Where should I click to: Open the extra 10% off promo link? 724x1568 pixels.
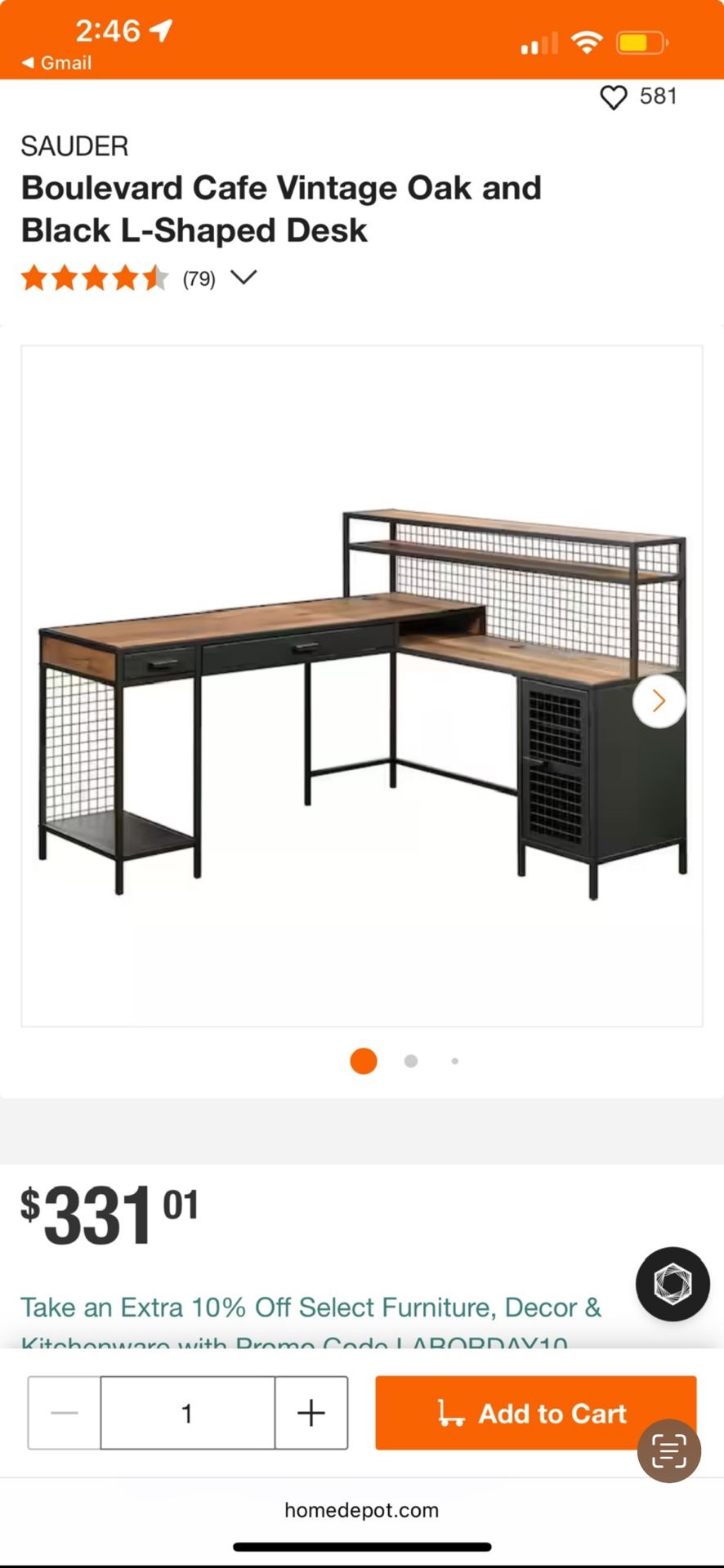click(x=311, y=1308)
